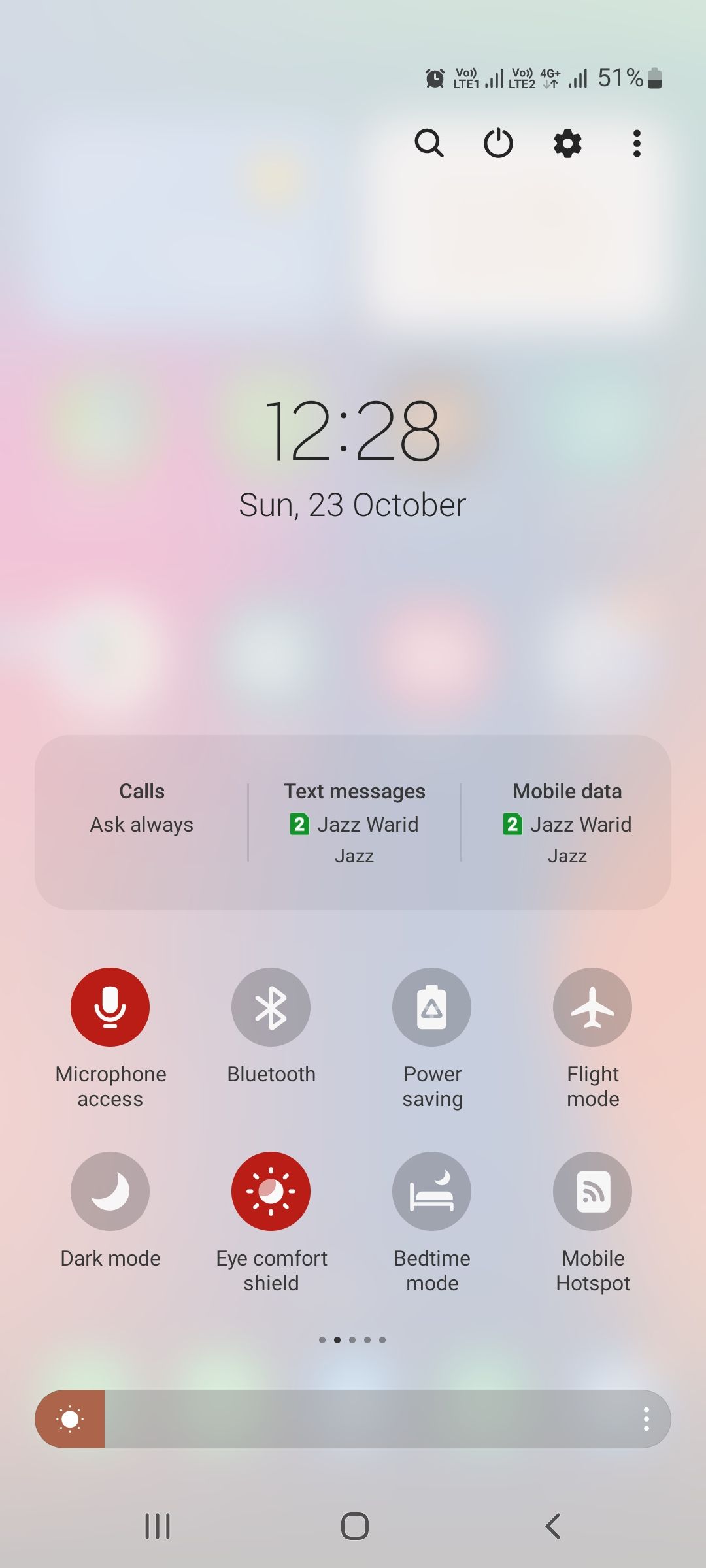Tap the Bluetooth quick settings icon

pyautogui.click(x=271, y=1006)
